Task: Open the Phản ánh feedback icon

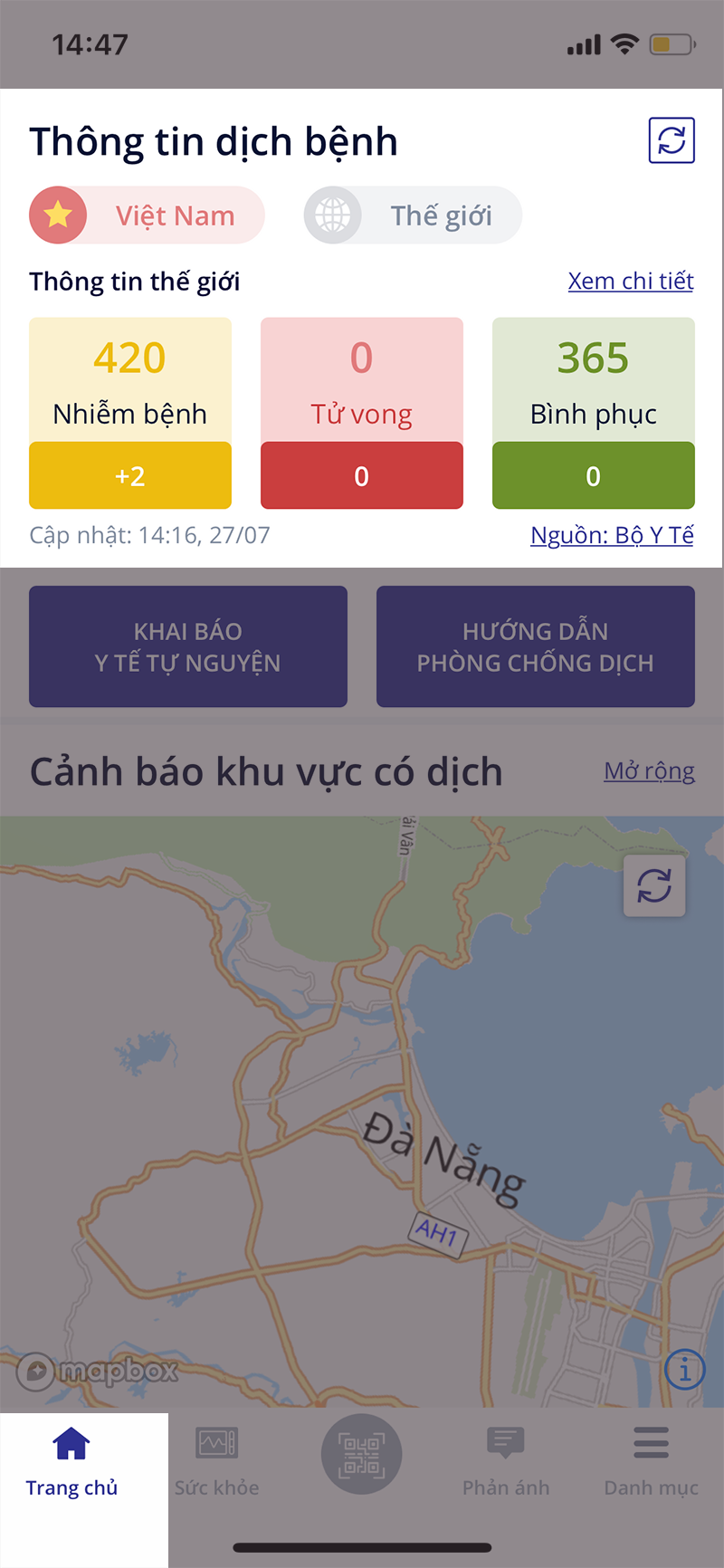Action: pyautogui.click(x=505, y=1439)
